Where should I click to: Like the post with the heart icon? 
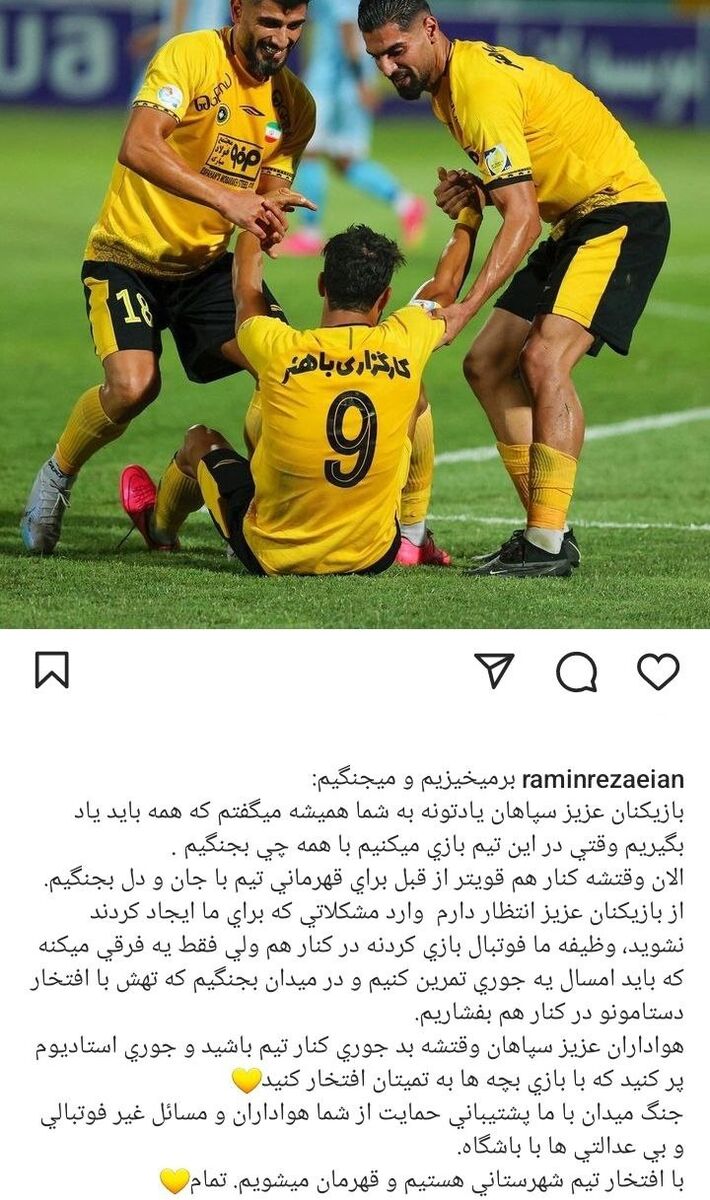pos(658,671)
